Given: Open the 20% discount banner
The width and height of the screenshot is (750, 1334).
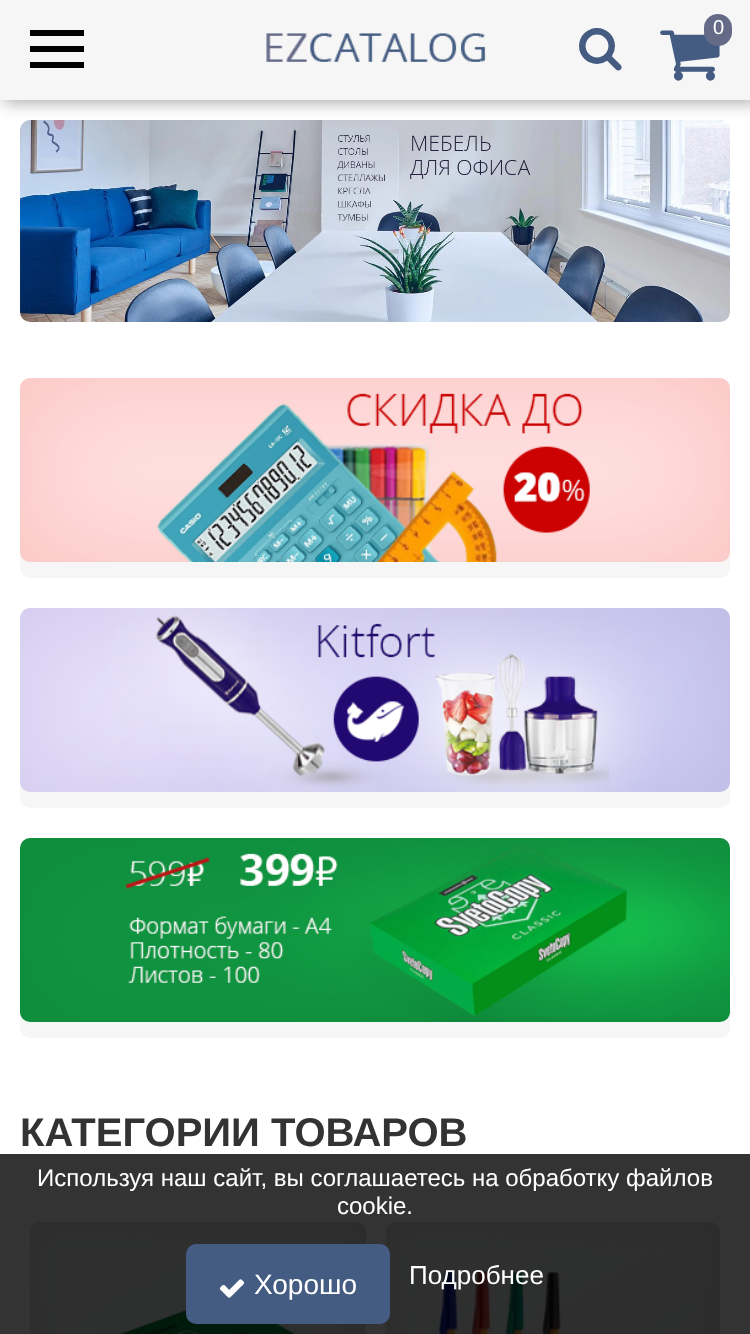Looking at the screenshot, I should tap(375, 470).
